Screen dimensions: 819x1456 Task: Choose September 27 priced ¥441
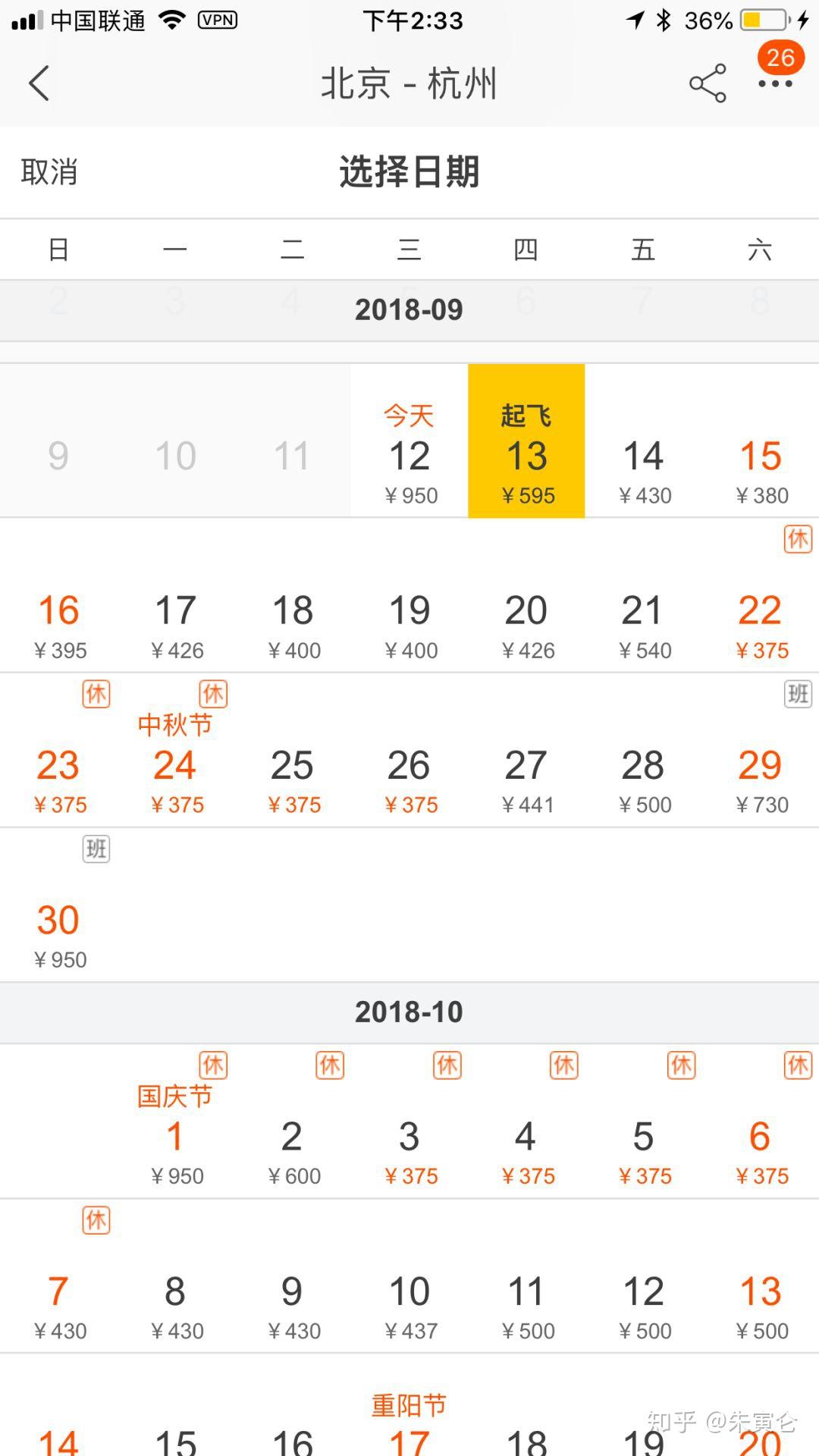pyautogui.click(x=526, y=773)
